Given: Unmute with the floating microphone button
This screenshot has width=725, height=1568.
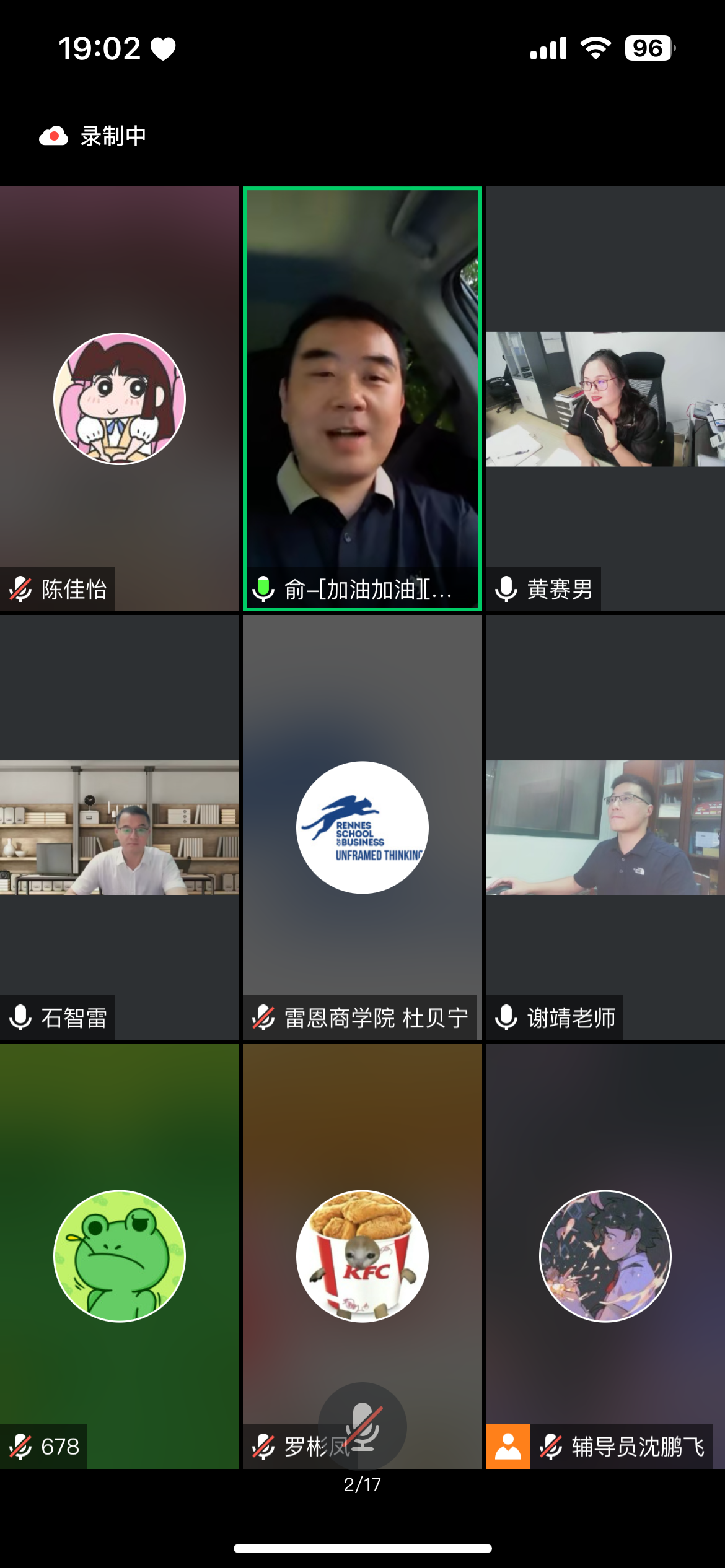Looking at the screenshot, I should (362, 1426).
